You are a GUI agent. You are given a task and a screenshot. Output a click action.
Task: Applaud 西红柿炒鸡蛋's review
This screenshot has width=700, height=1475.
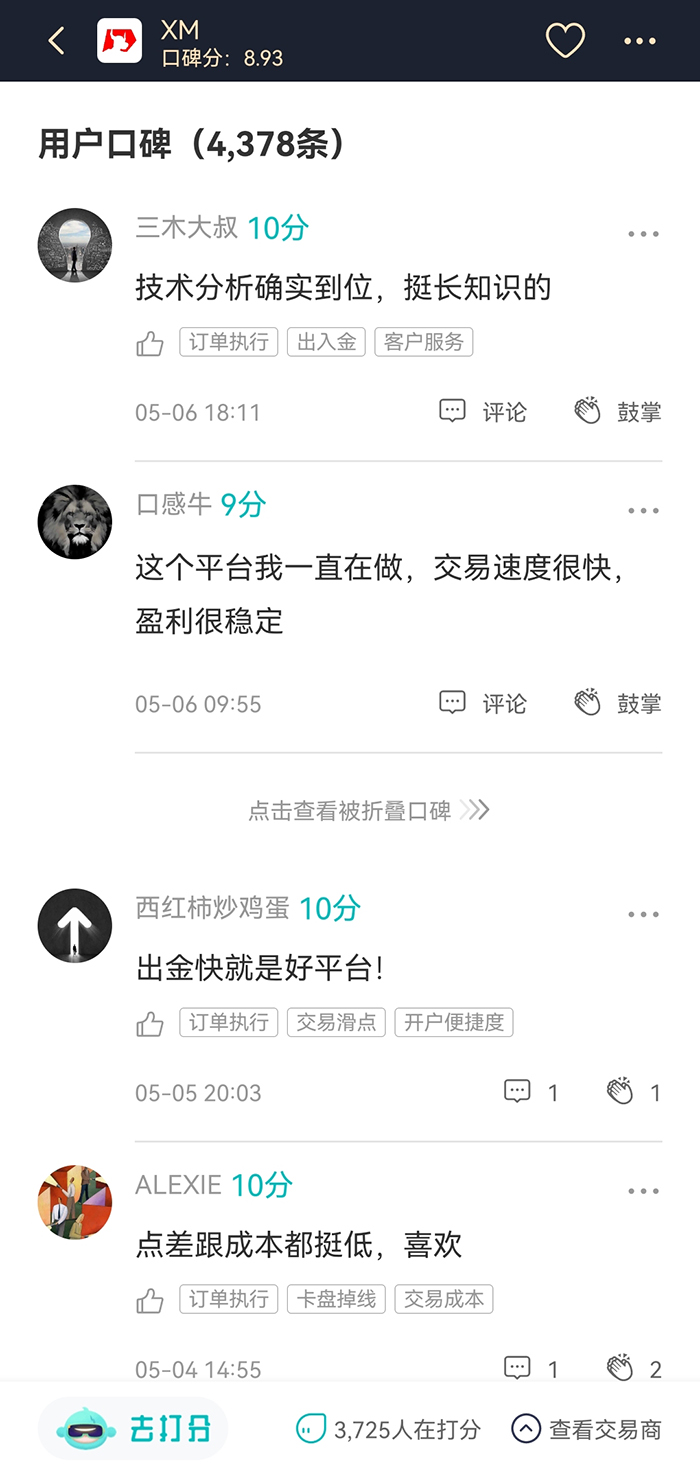tap(634, 1092)
